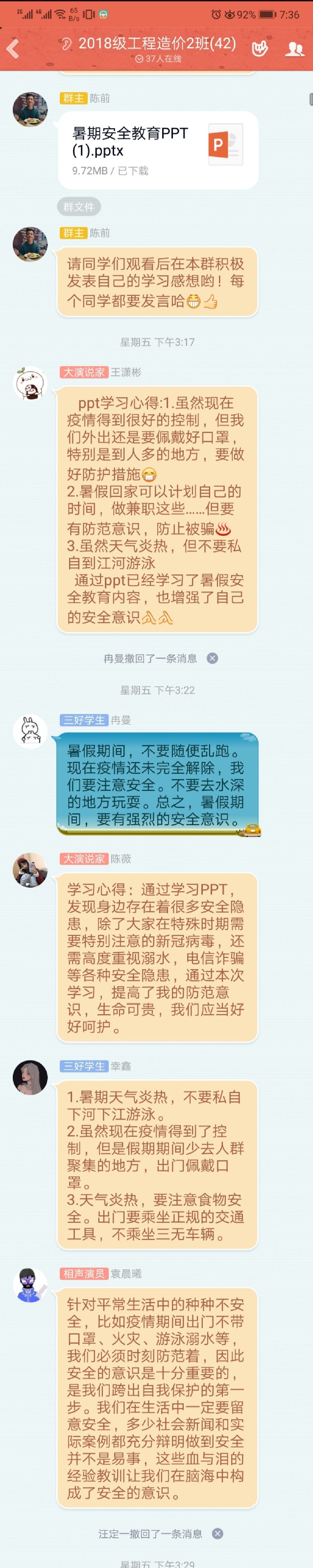Screen dimensions: 313x1568
Task: Go back from the group chat
Action: pyautogui.click(x=13, y=48)
